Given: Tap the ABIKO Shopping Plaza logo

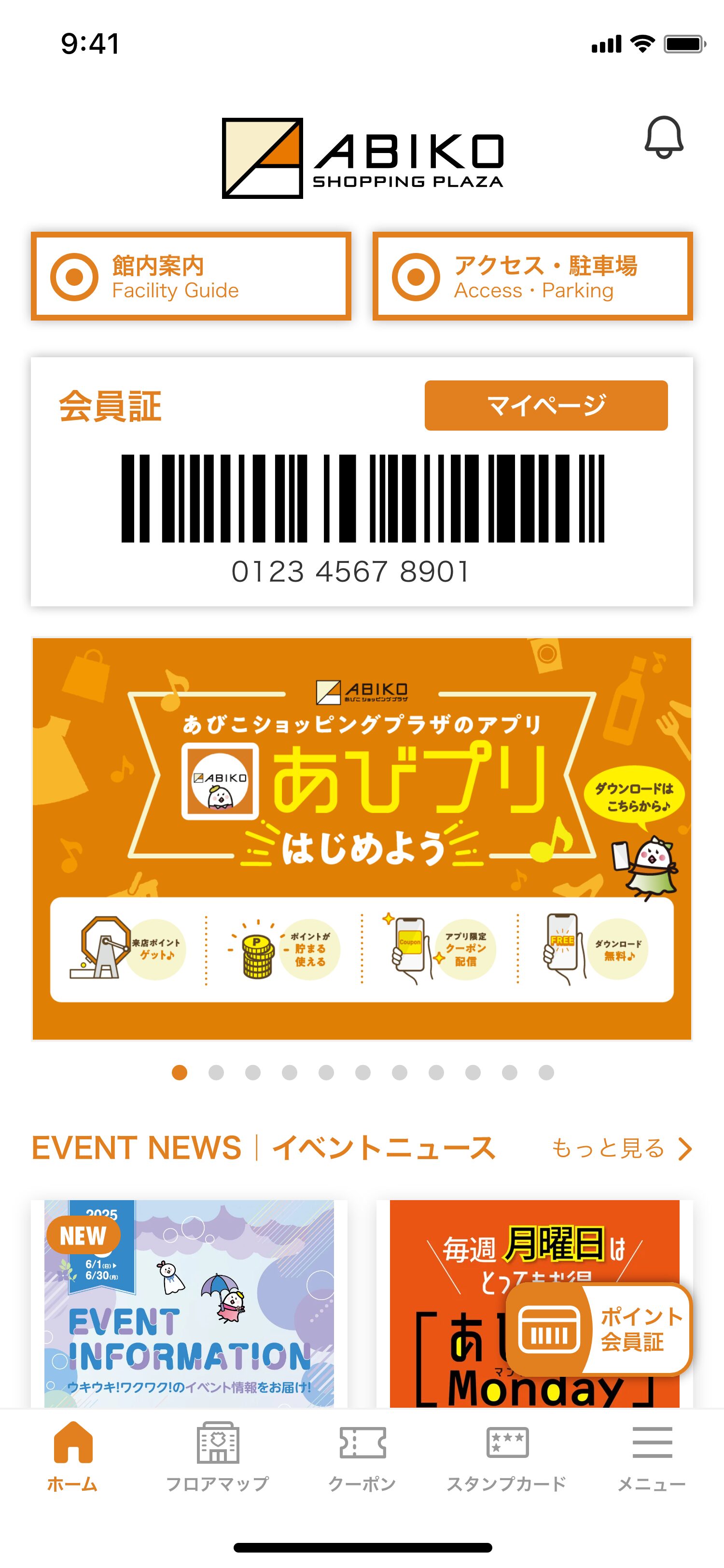Looking at the screenshot, I should (x=363, y=158).
